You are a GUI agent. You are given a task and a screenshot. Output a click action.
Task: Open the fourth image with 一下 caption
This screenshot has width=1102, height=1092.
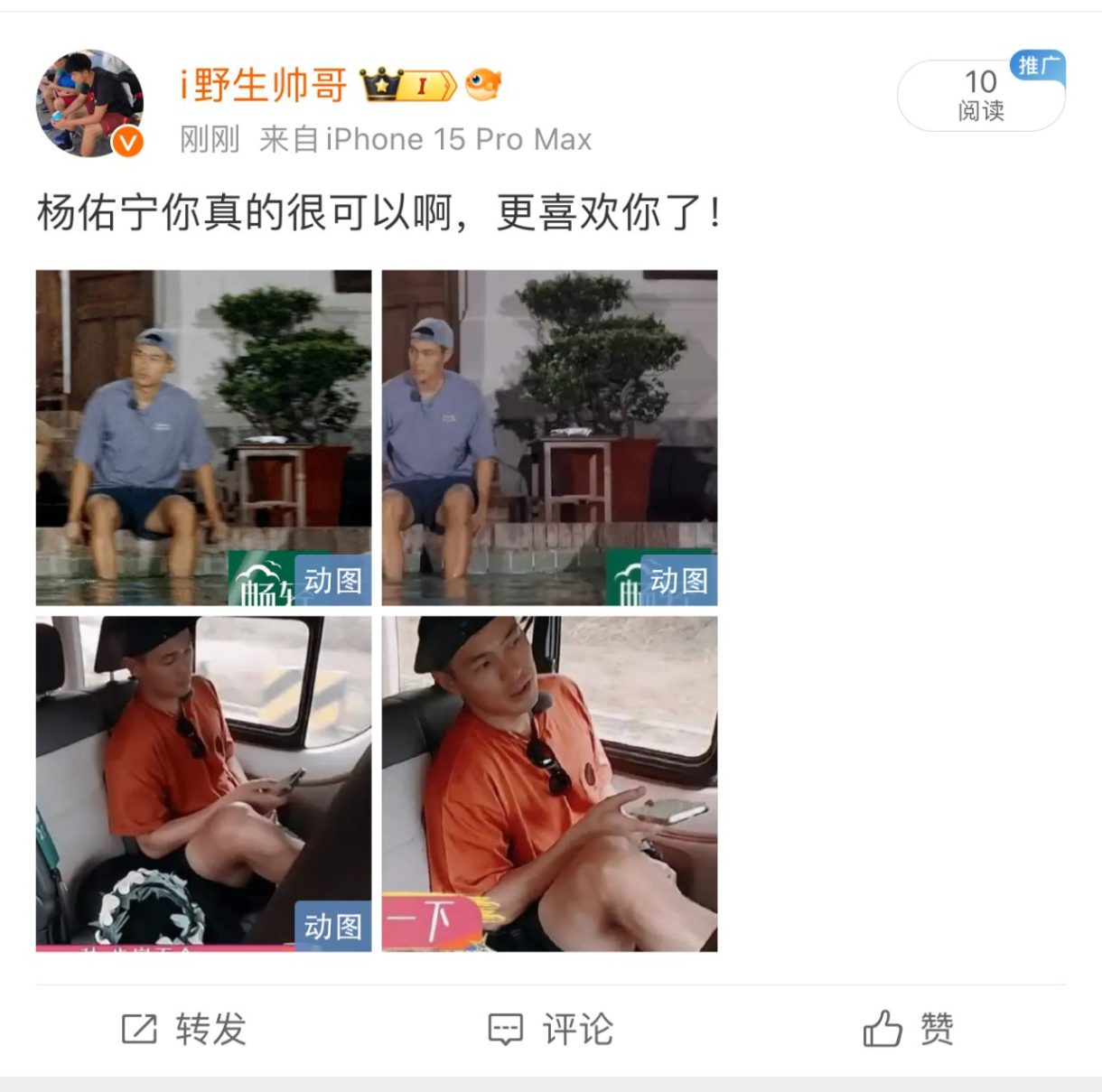[x=549, y=783]
